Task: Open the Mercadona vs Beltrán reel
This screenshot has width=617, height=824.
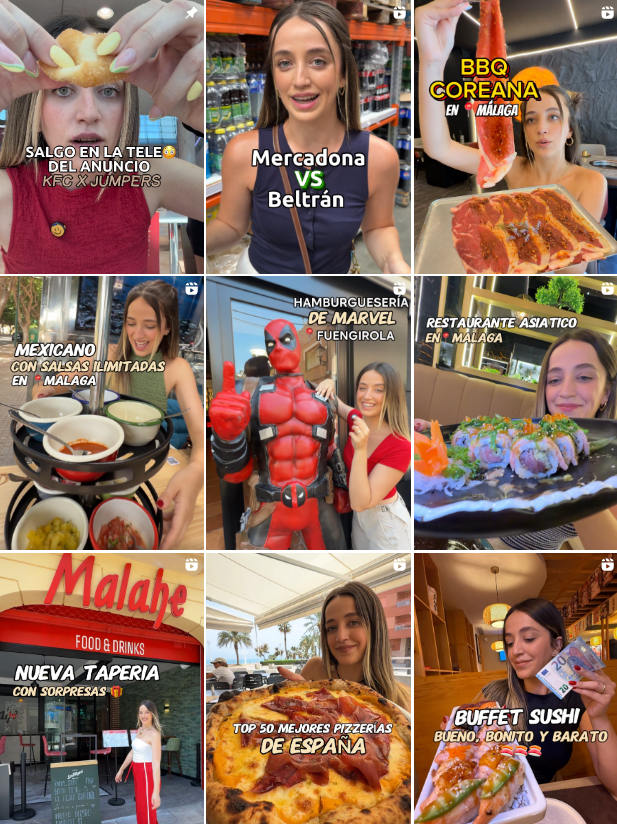Action: click(x=308, y=136)
